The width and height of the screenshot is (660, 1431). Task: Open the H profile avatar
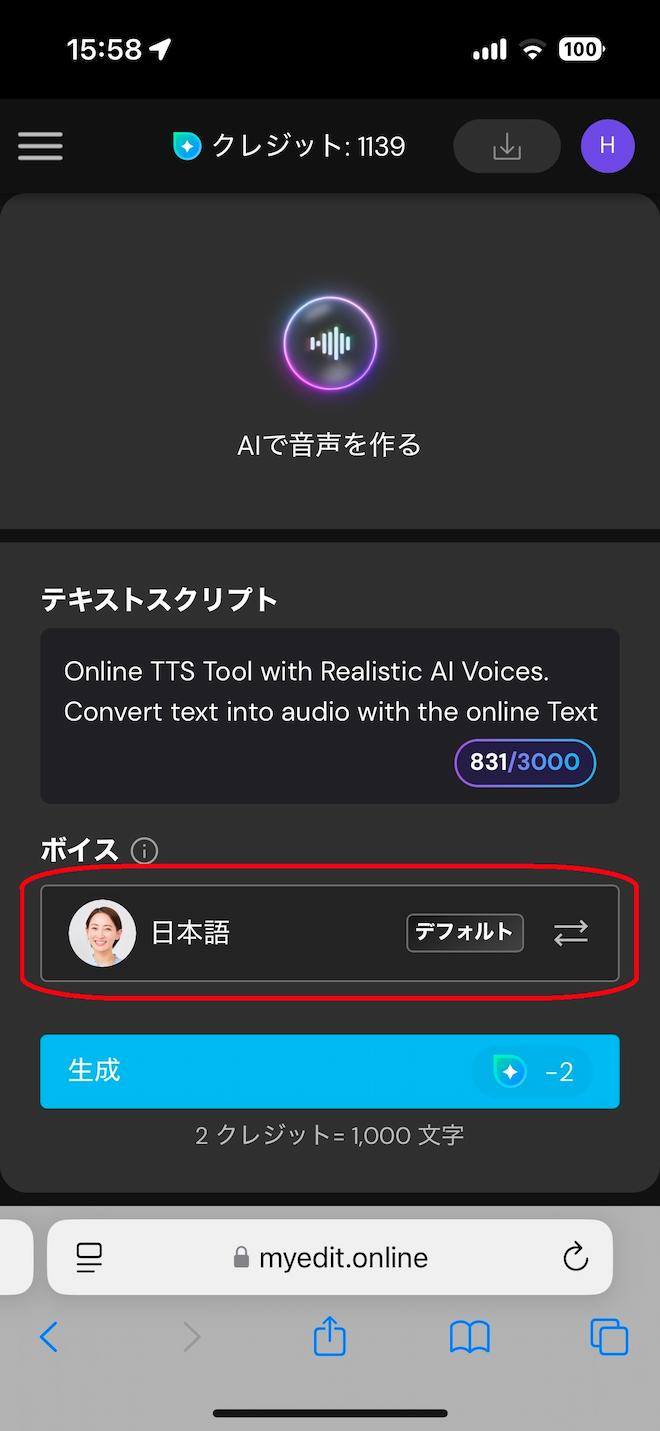coord(607,146)
